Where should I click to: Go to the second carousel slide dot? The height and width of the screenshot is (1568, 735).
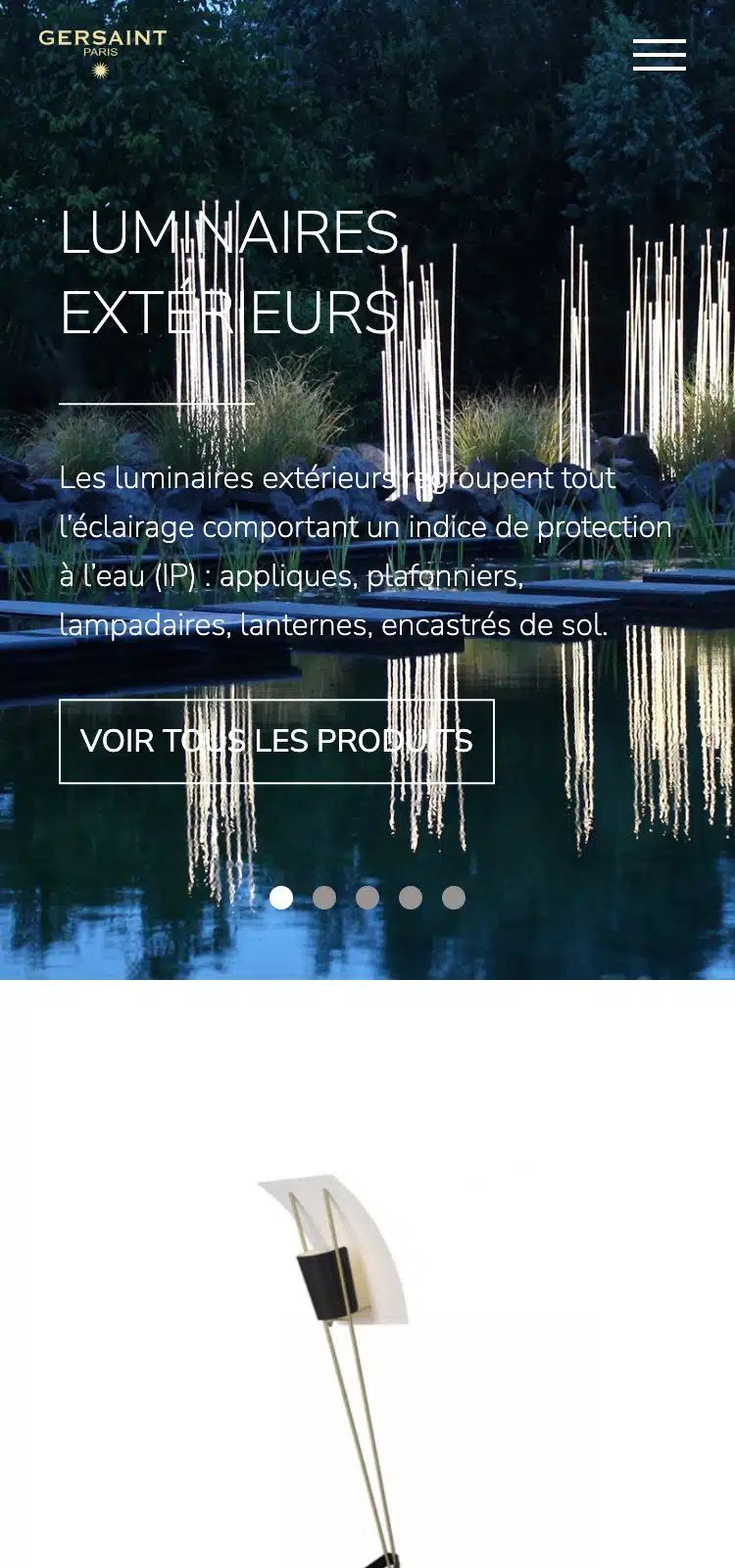tap(324, 898)
